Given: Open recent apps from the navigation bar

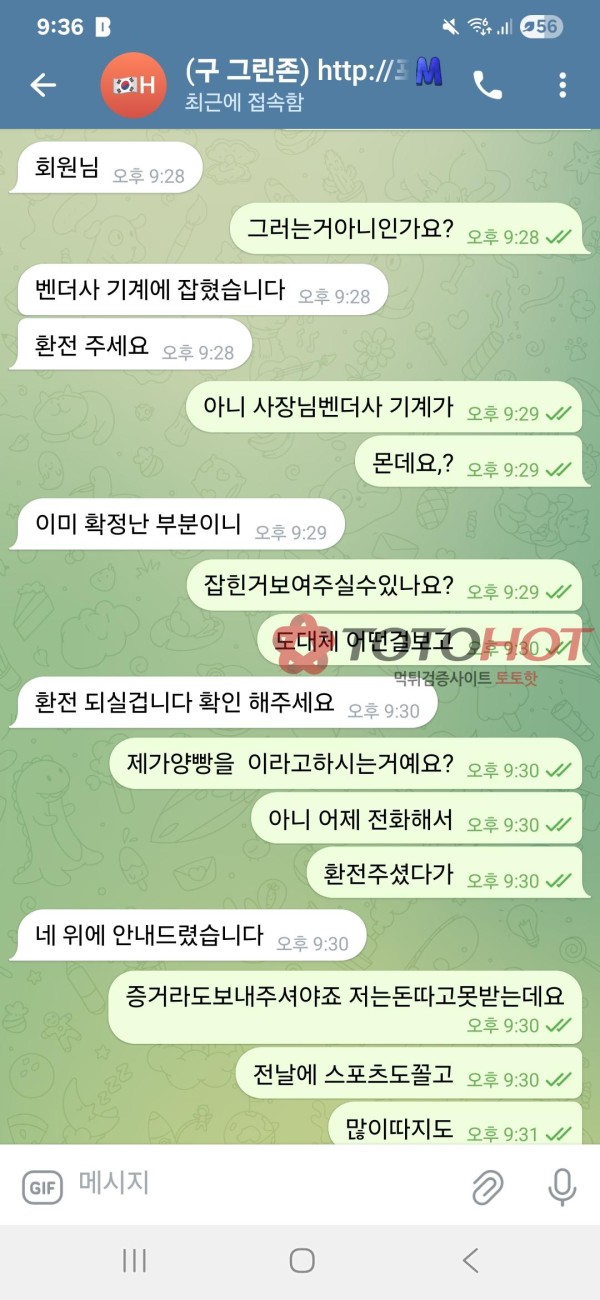Looking at the screenshot, I should coord(134,1261).
